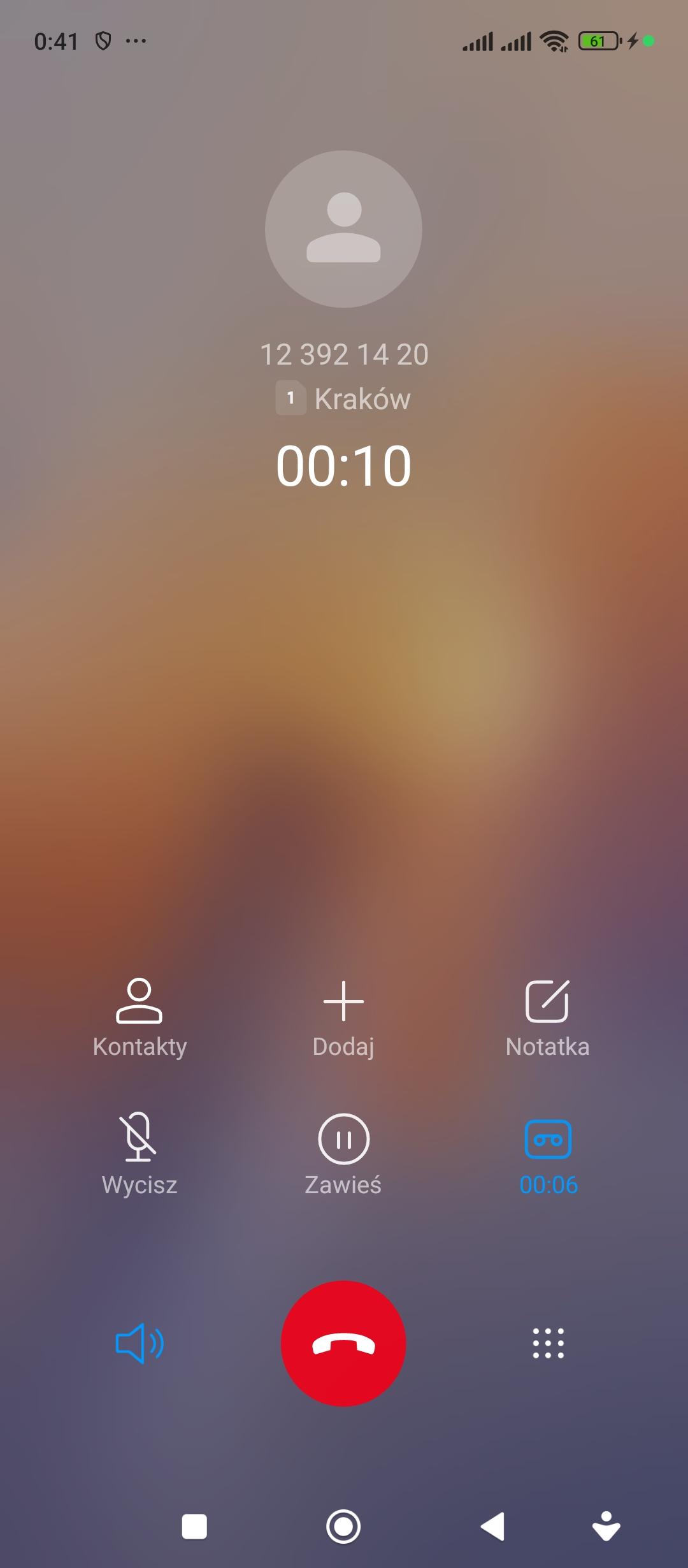The image size is (688, 1568).
Task: Open recent apps from the navigation bar
Action: pyautogui.click(x=194, y=1527)
